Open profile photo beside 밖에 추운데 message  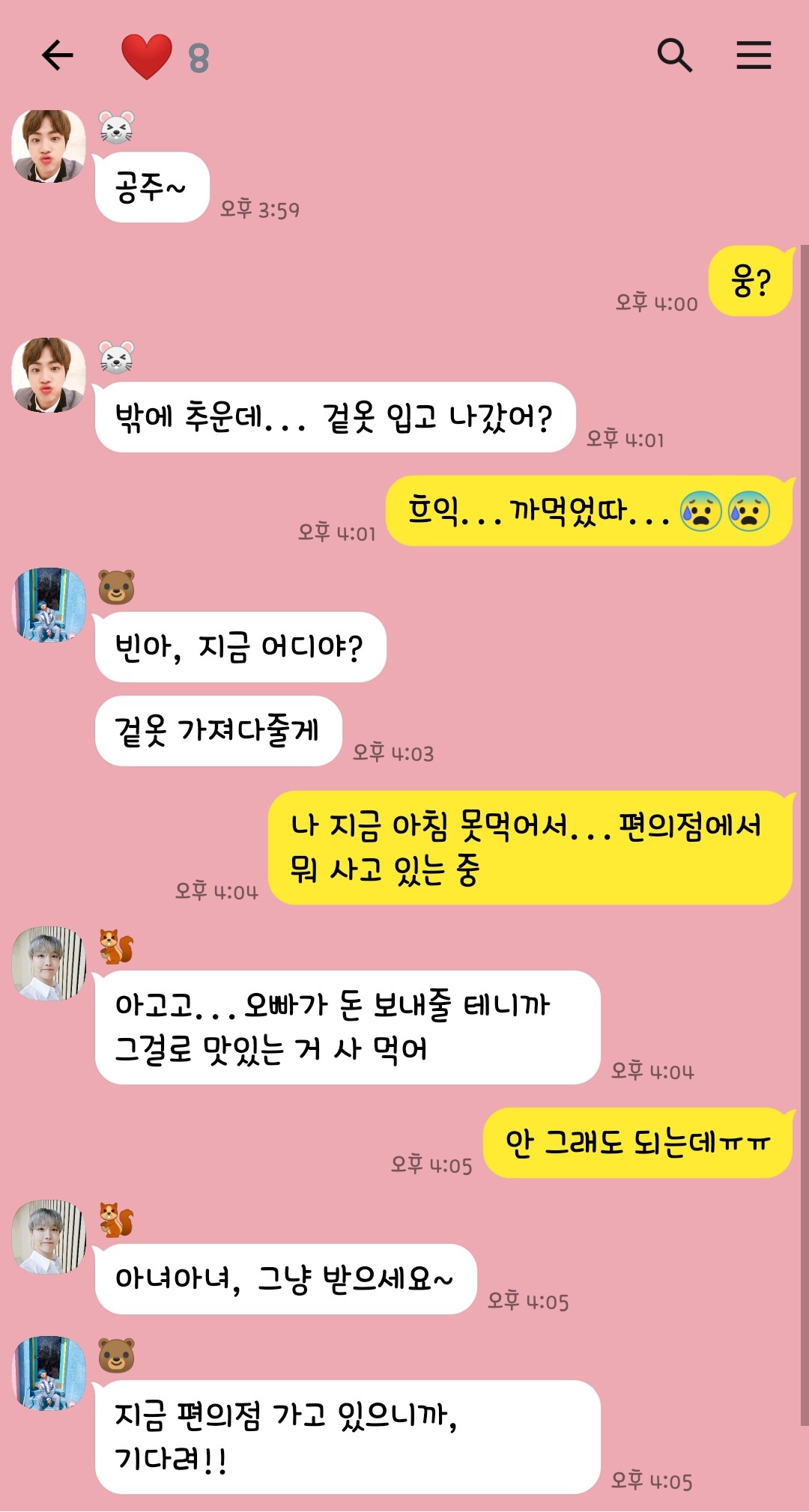pyautogui.click(x=49, y=374)
